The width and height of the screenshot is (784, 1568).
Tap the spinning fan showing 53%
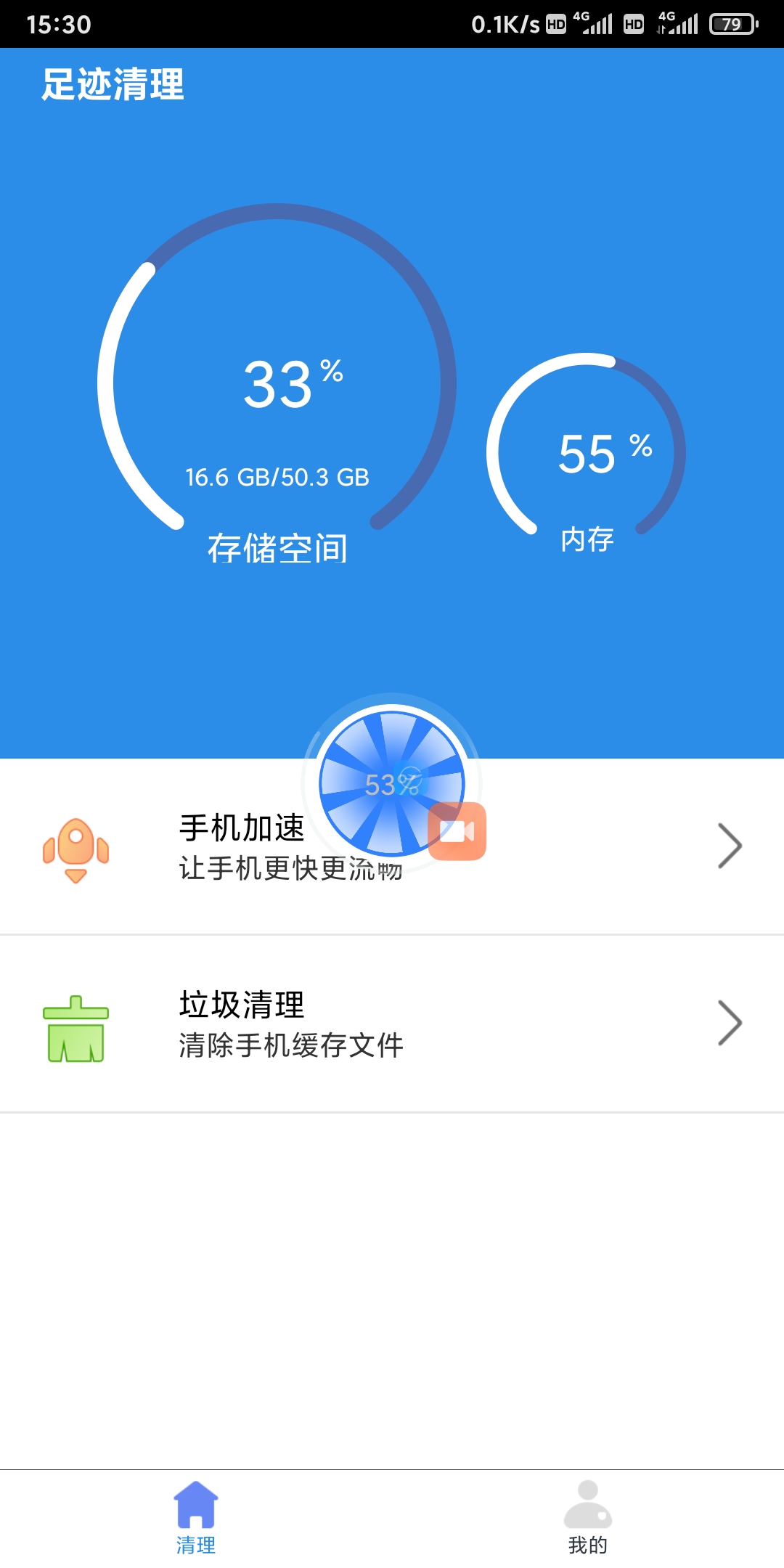[x=392, y=784]
